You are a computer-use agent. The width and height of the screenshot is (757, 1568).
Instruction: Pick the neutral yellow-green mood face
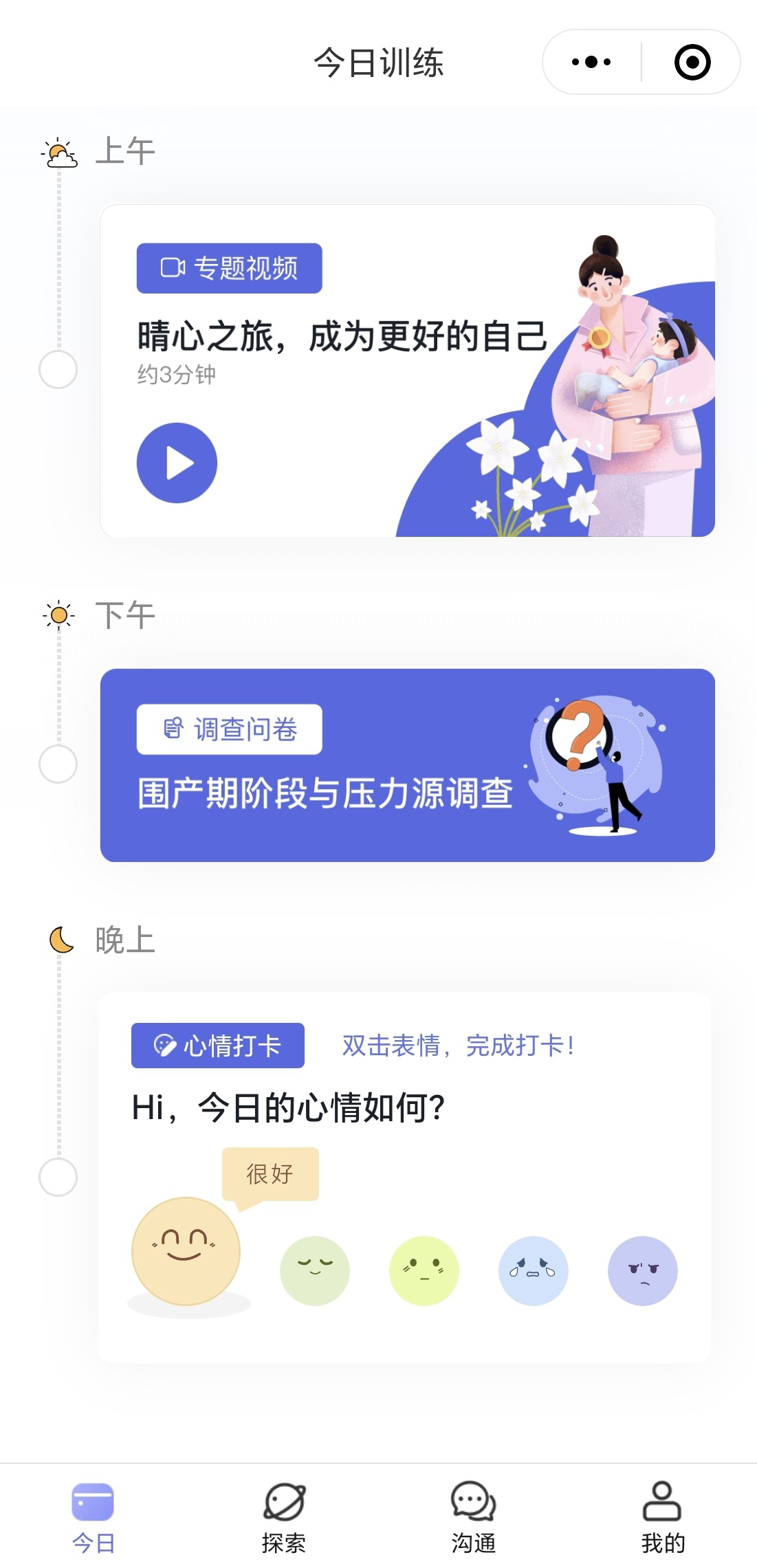(x=424, y=1270)
